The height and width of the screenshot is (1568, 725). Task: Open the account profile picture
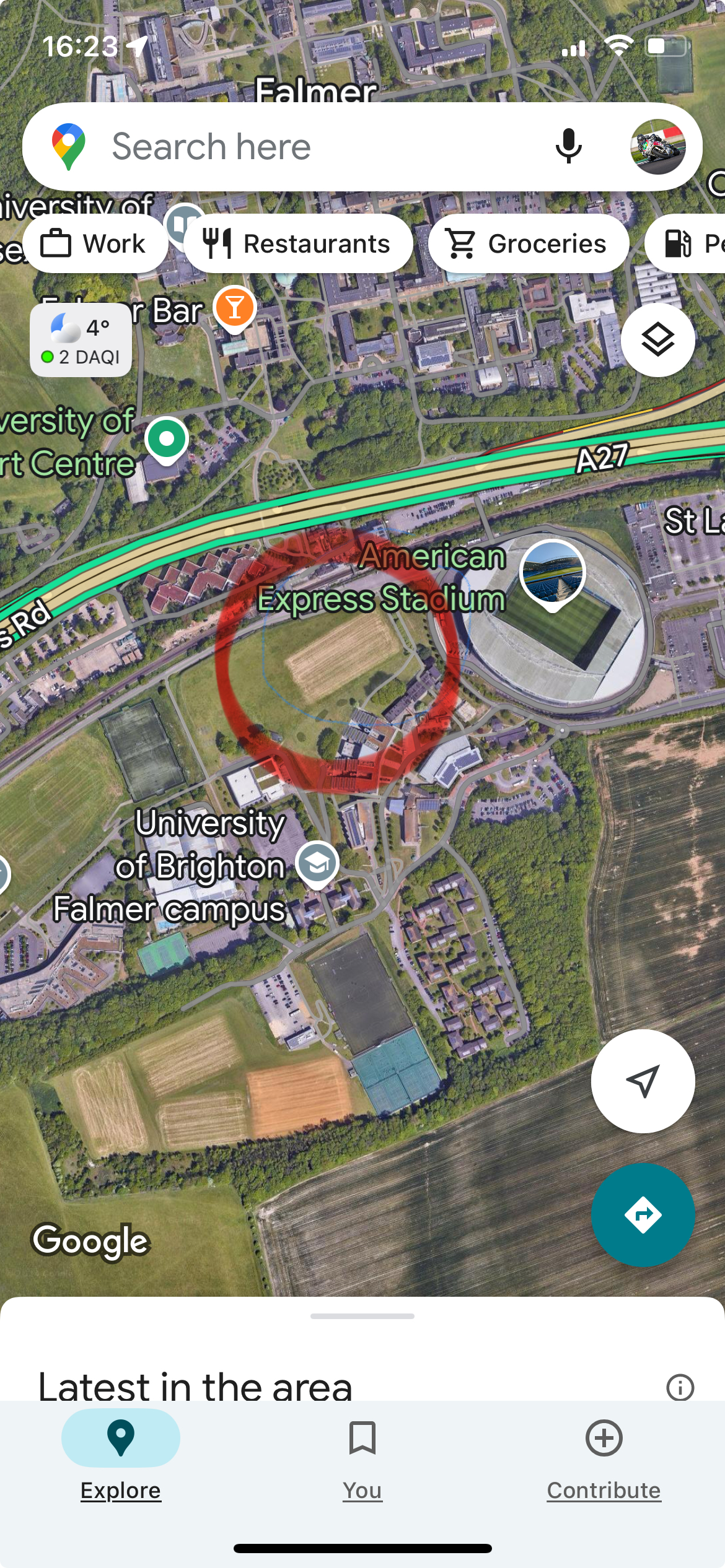pos(657,147)
